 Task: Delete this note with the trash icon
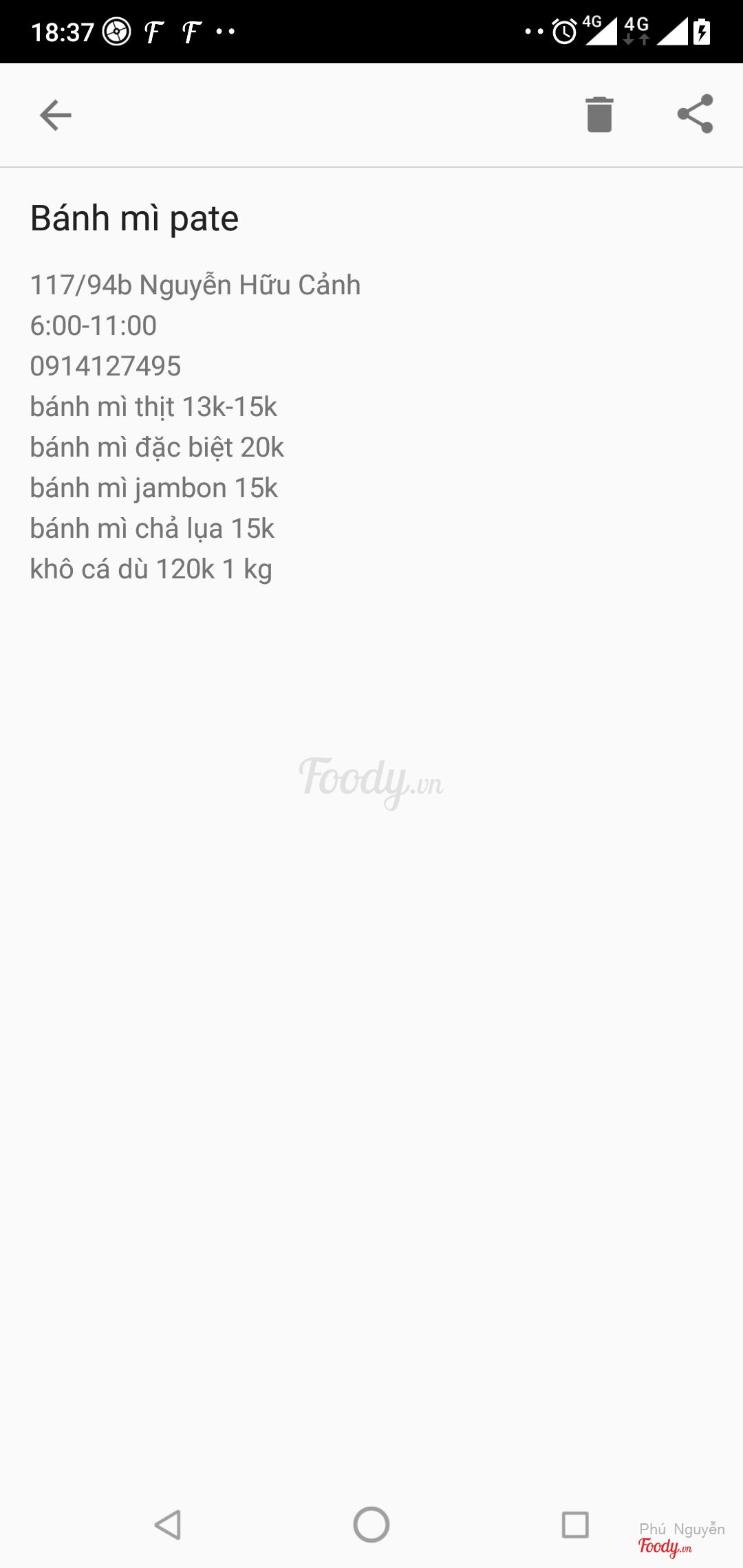click(x=599, y=114)
